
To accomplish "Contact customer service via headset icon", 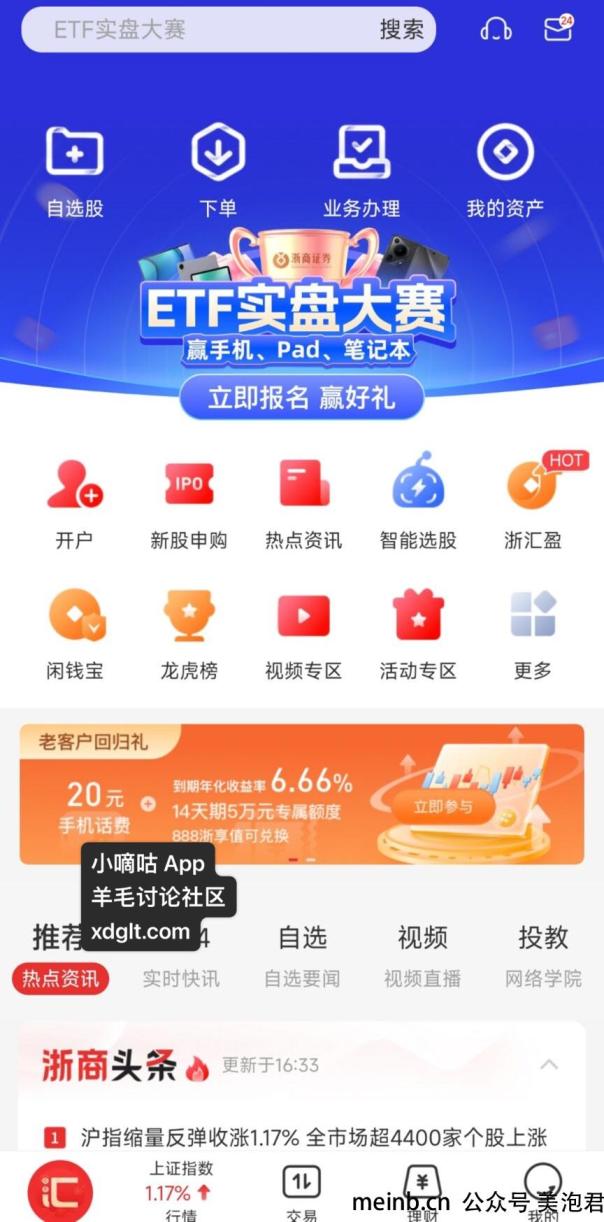I will point(496,30).
